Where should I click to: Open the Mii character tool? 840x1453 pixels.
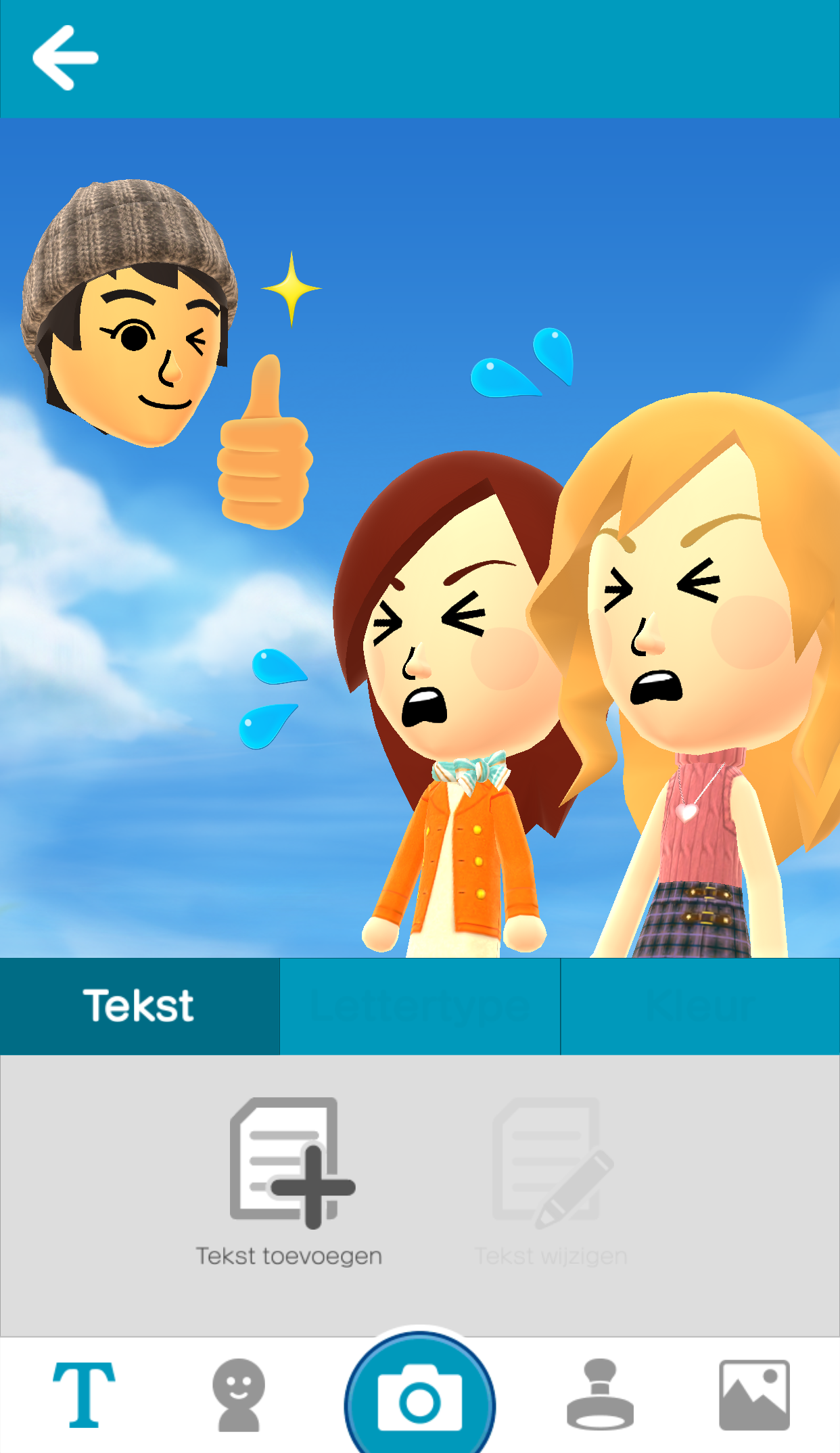coord(238,1395)
